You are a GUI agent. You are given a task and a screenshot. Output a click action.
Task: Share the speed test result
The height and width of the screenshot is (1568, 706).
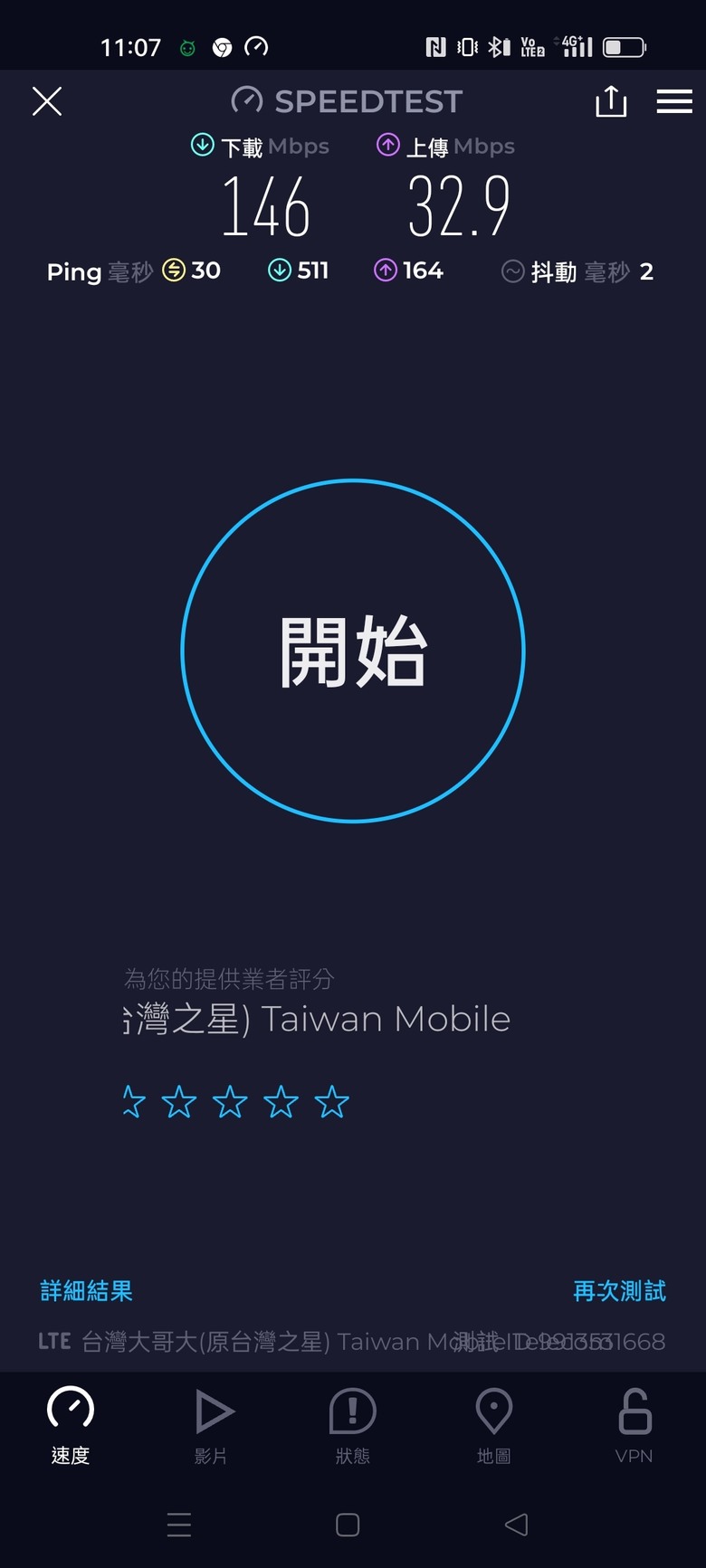(x=611, y=101)
